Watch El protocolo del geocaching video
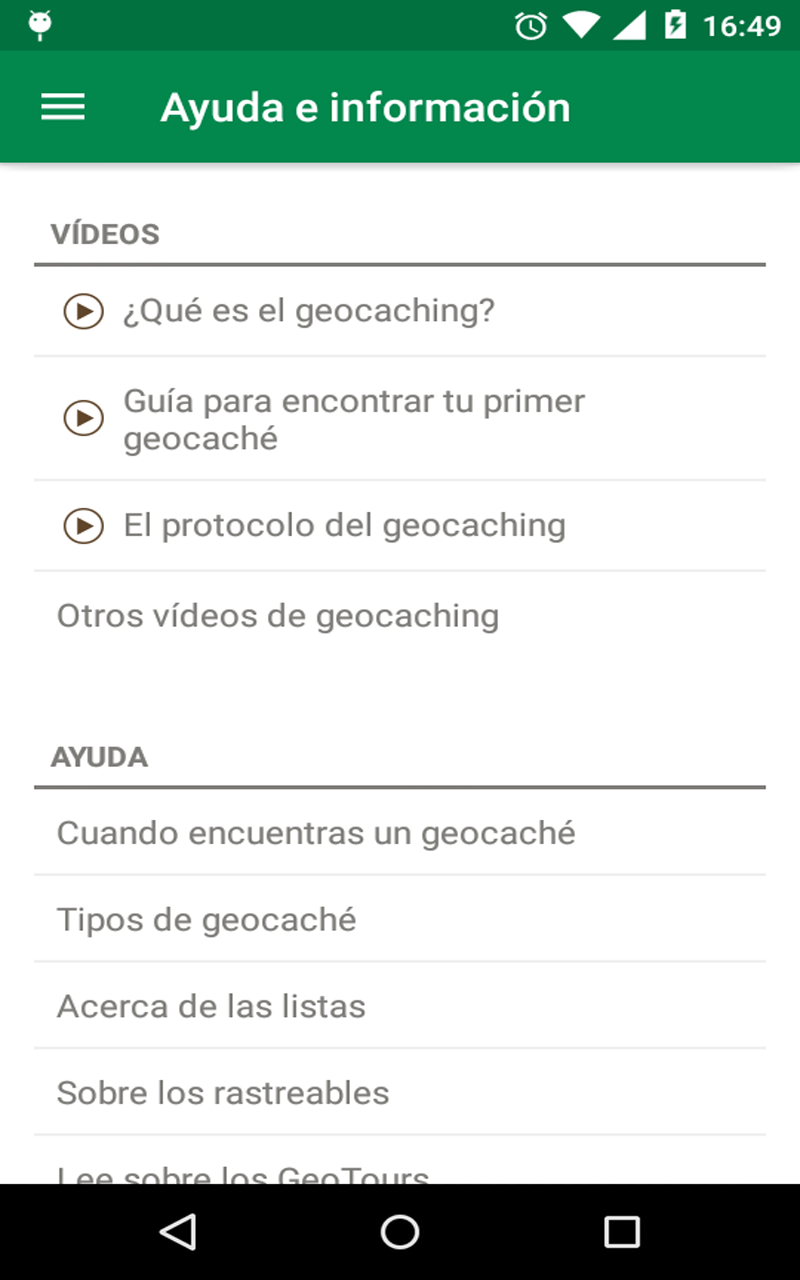The image size is (800, 1280). [x=400, y=526]
